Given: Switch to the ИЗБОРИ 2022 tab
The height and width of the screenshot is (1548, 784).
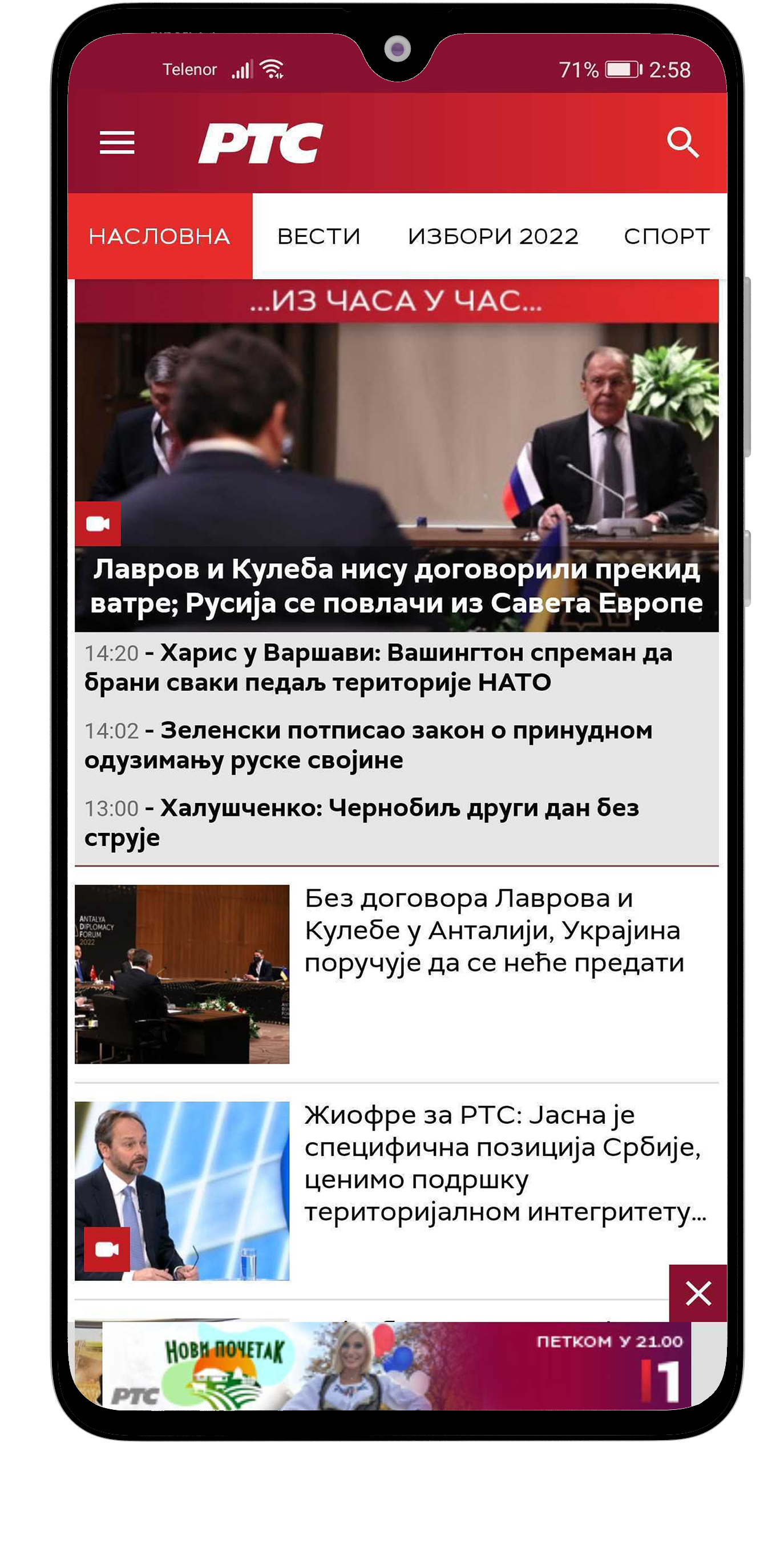Looking at the screenshot, I should [492, 236].
